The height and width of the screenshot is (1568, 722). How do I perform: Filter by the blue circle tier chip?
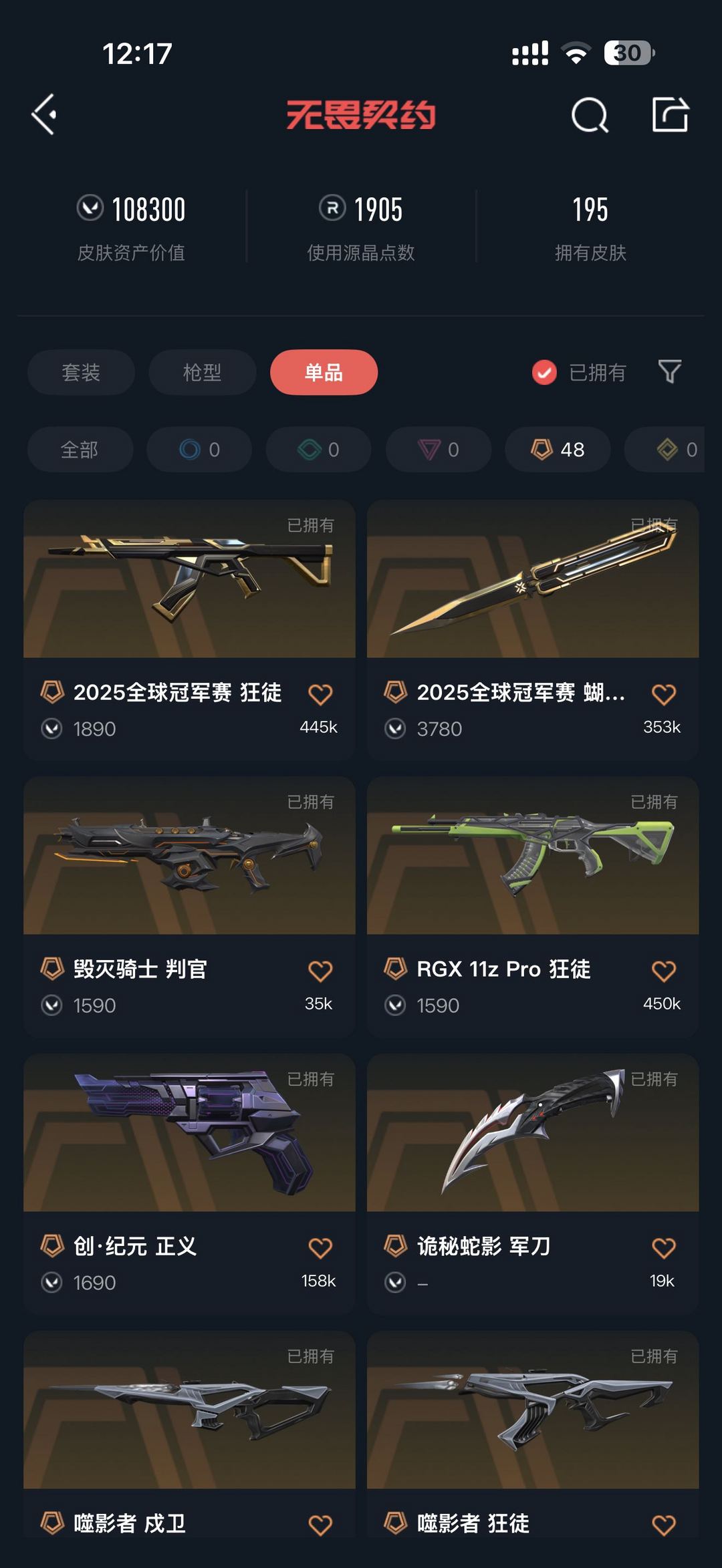point(199,450)
